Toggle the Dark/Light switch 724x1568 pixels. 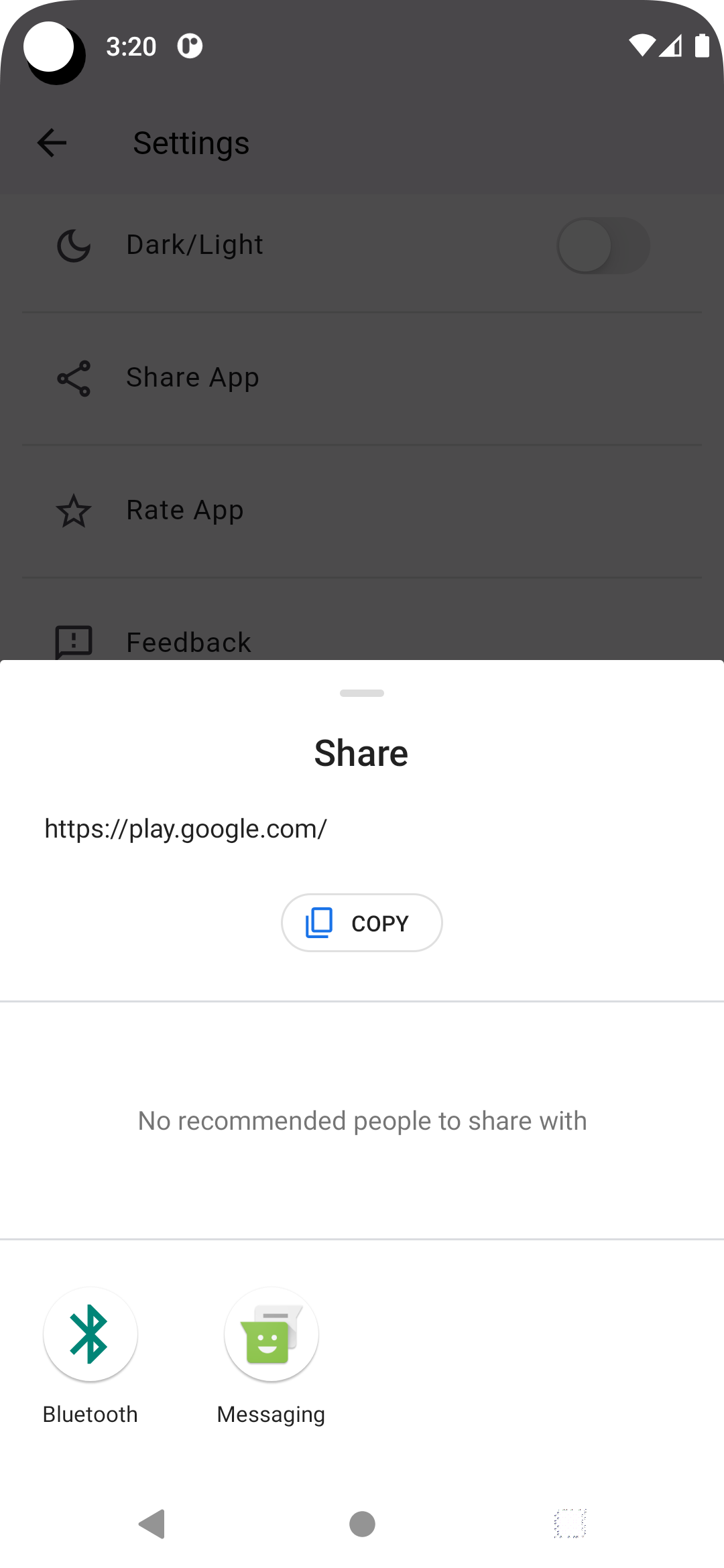603,245
